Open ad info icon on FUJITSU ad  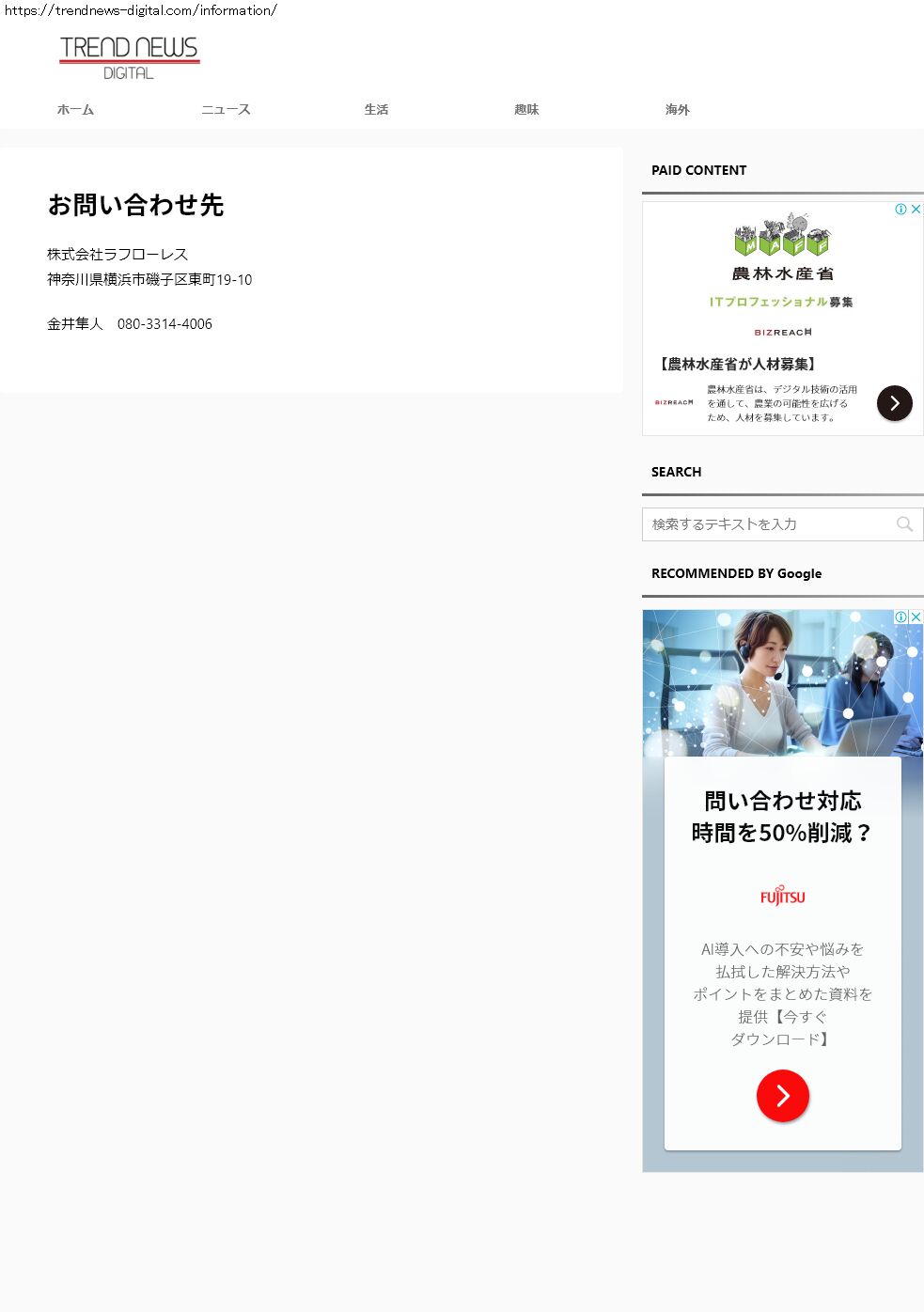pos(901,617)
